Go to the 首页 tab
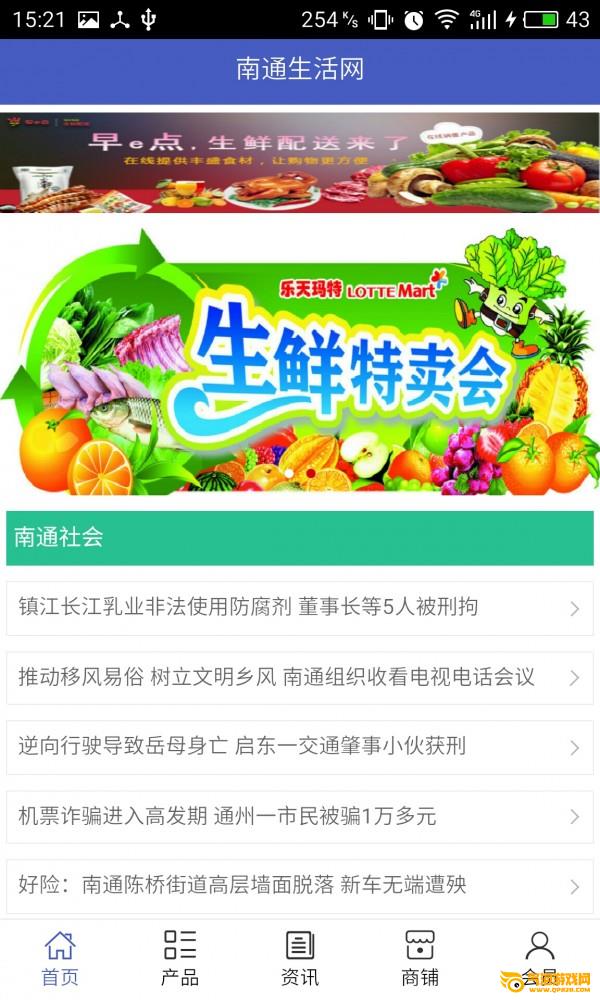Viewport: 600px width, 1000px height. [x=60, y=959]
